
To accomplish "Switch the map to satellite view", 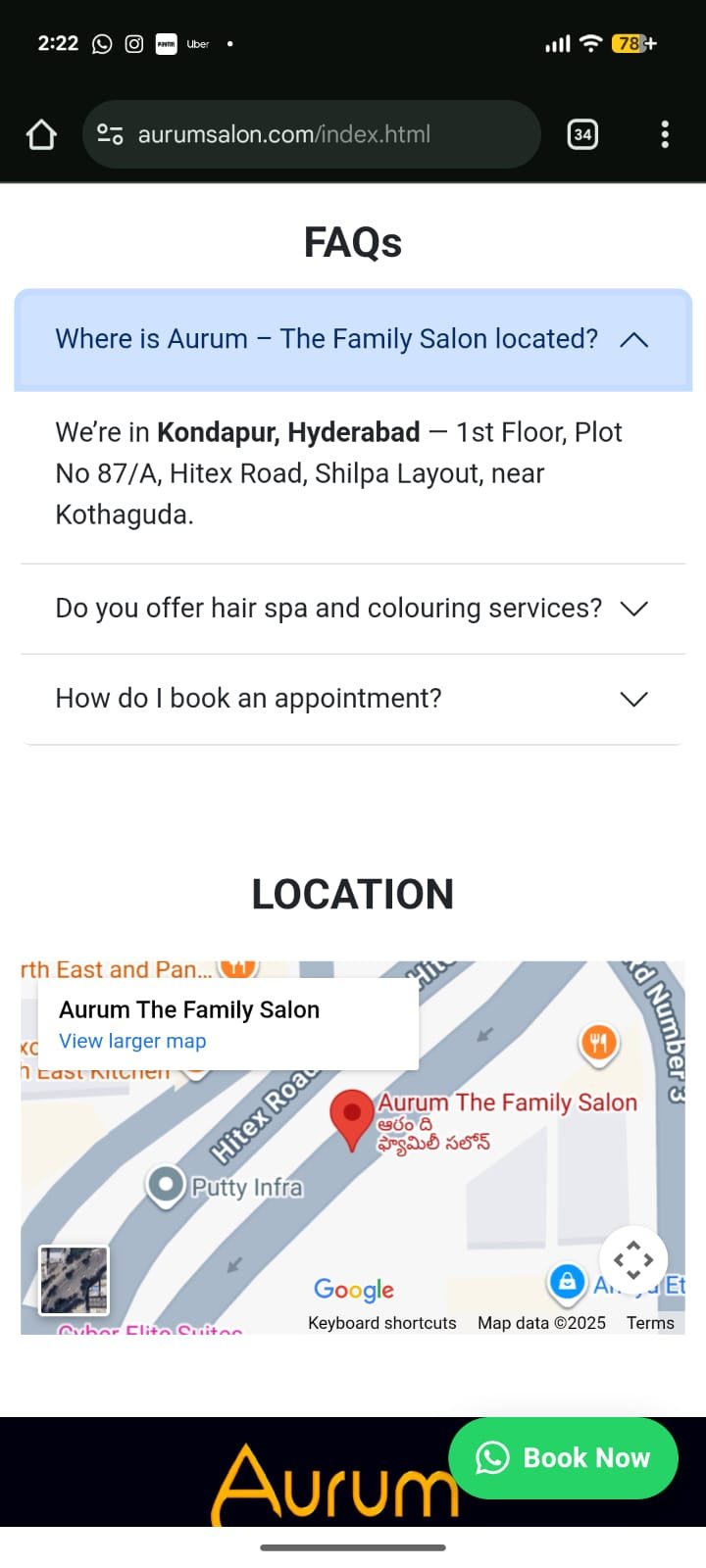I will pos(74,1279).
